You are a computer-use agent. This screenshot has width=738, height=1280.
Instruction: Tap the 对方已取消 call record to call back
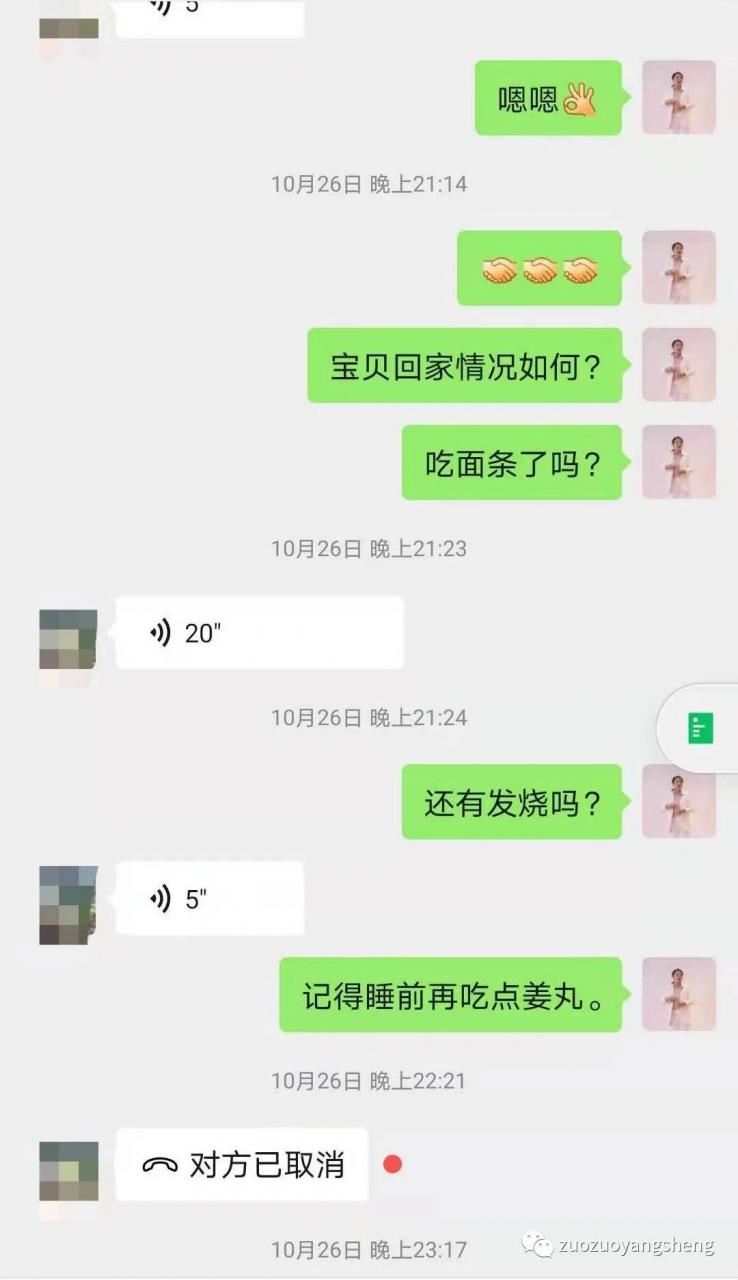pyautogui.click(x=243, y=1165)
